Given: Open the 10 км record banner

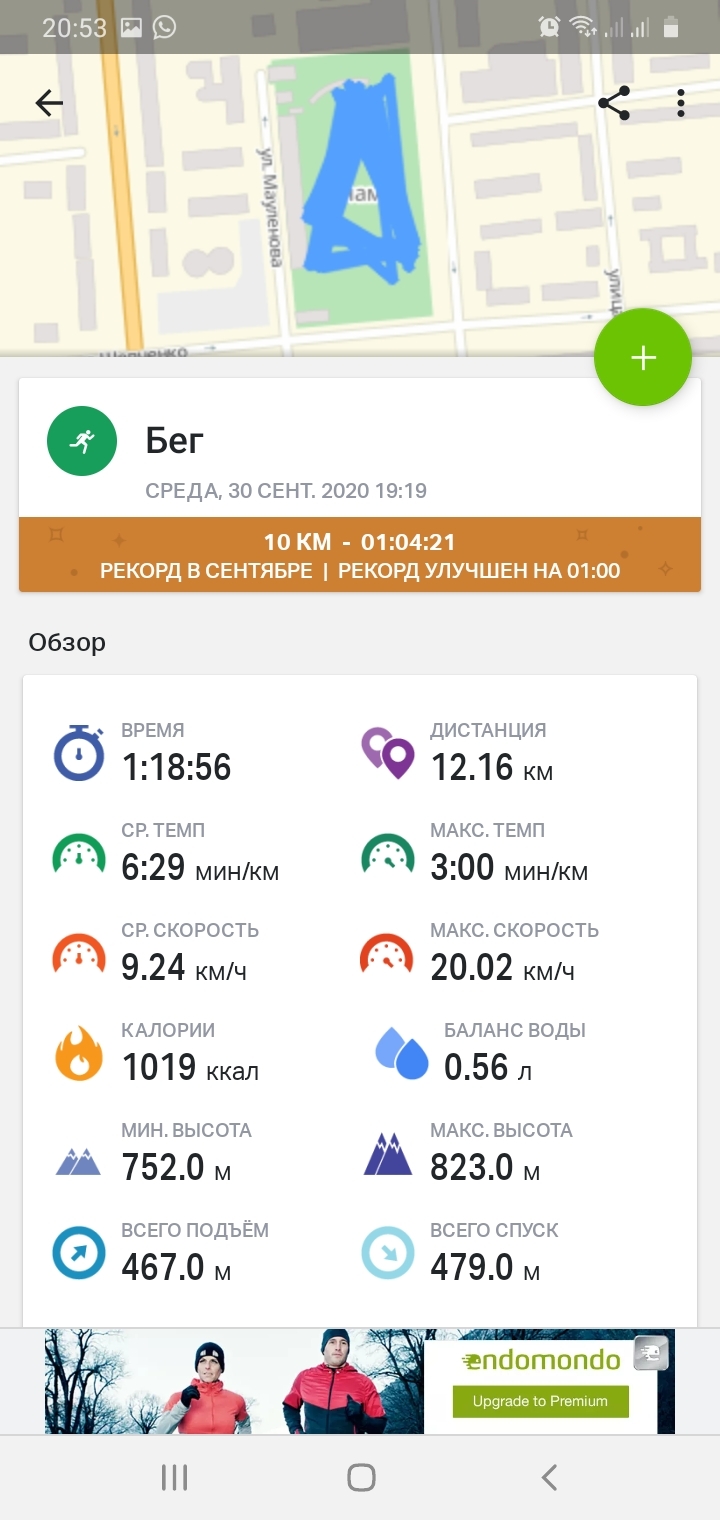Looking at the screenshot, I should 360,556.
